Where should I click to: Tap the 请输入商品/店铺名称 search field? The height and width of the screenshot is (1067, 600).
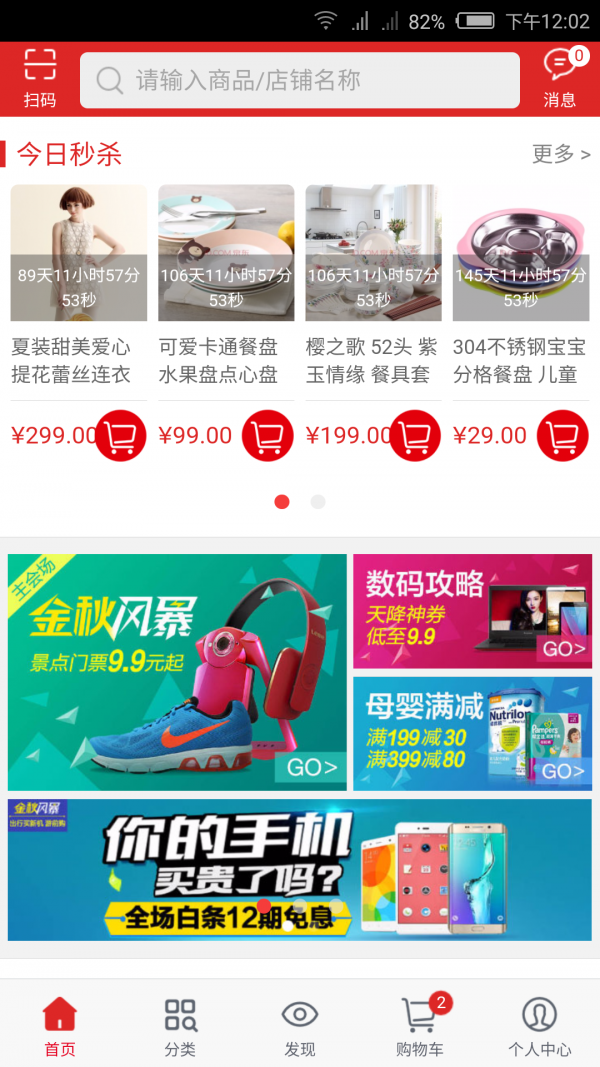coord(300,80)
